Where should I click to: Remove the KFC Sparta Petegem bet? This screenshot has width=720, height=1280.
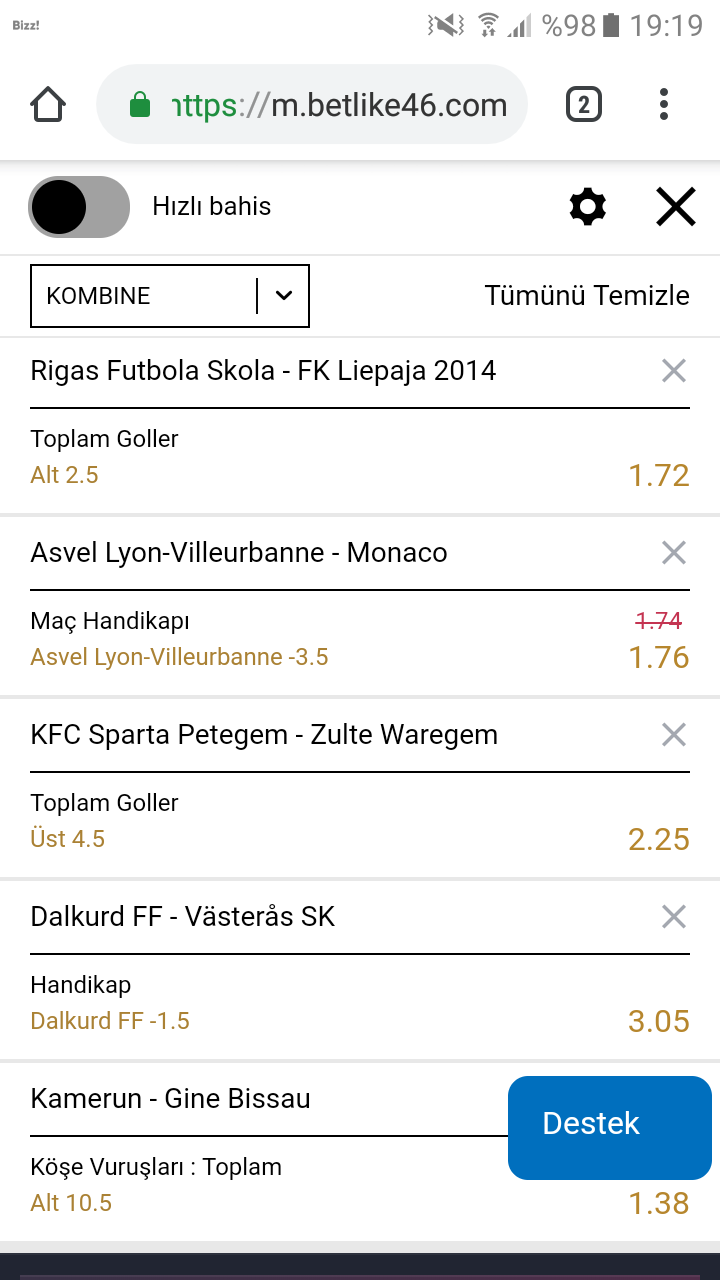click(674, 735)
